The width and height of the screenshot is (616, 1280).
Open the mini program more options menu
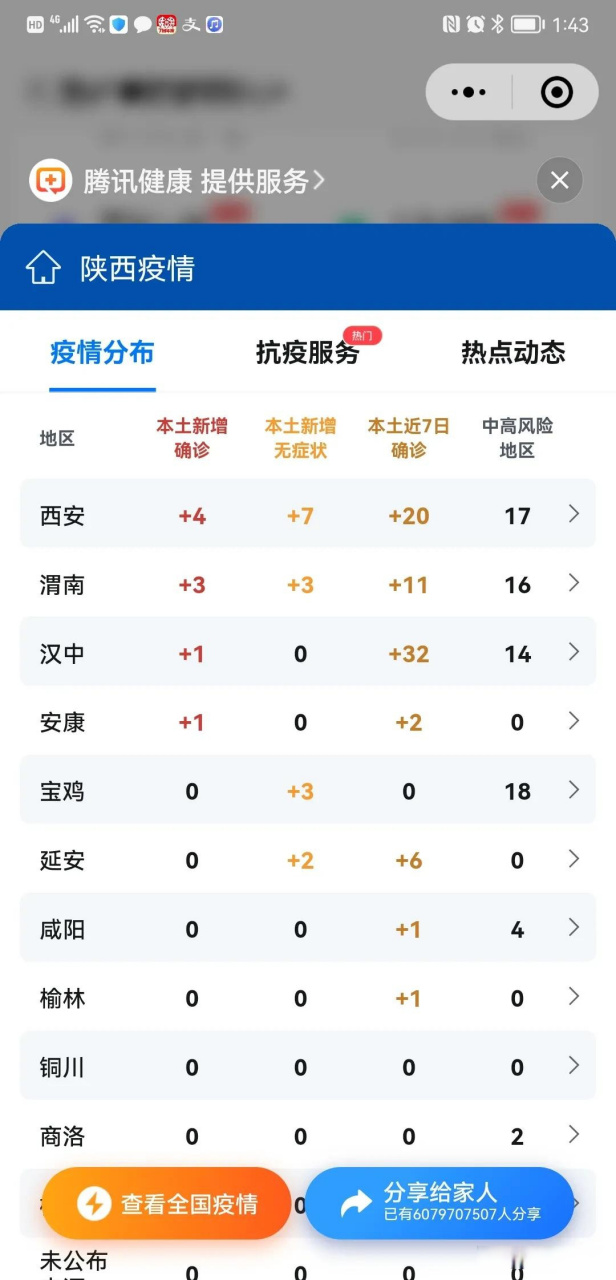(x=469, y=92)
